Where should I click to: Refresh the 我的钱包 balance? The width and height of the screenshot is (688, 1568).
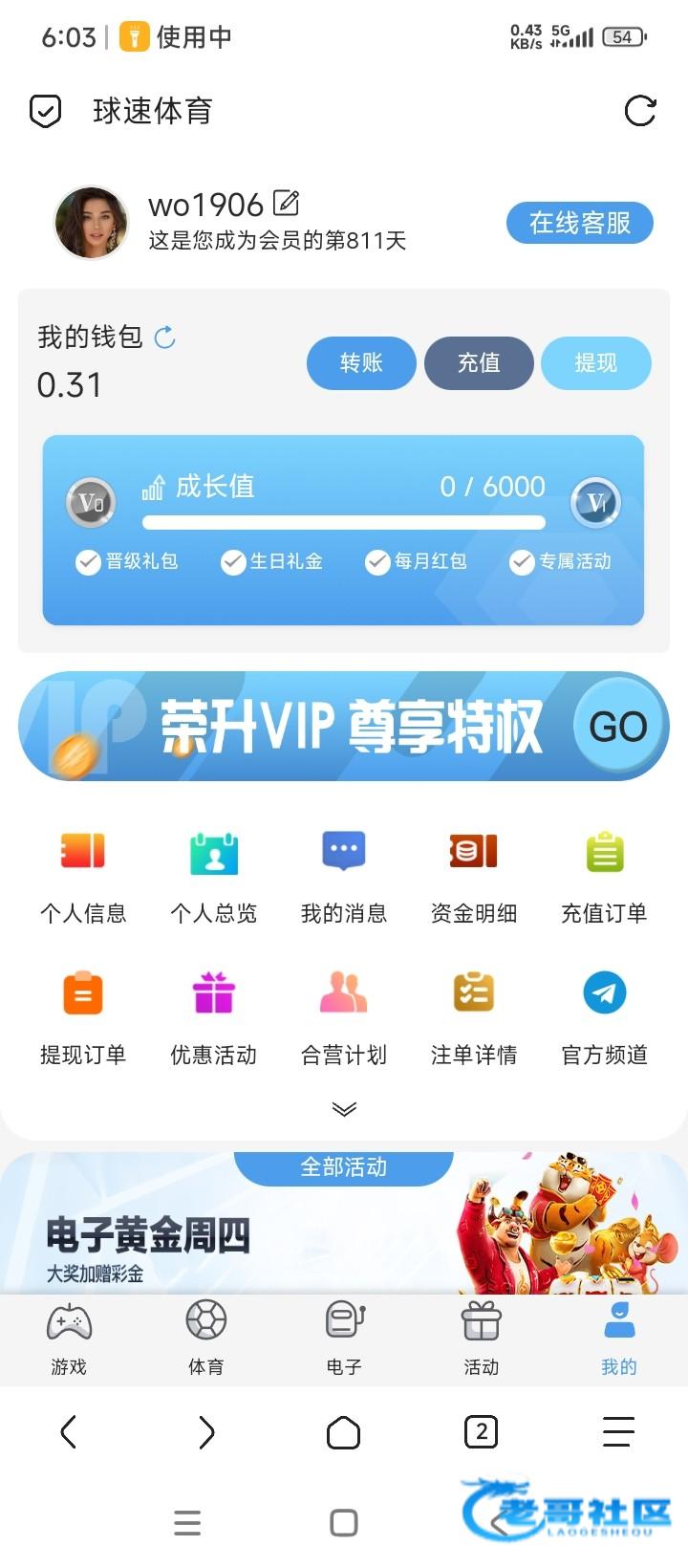click(x=165, y=338)
